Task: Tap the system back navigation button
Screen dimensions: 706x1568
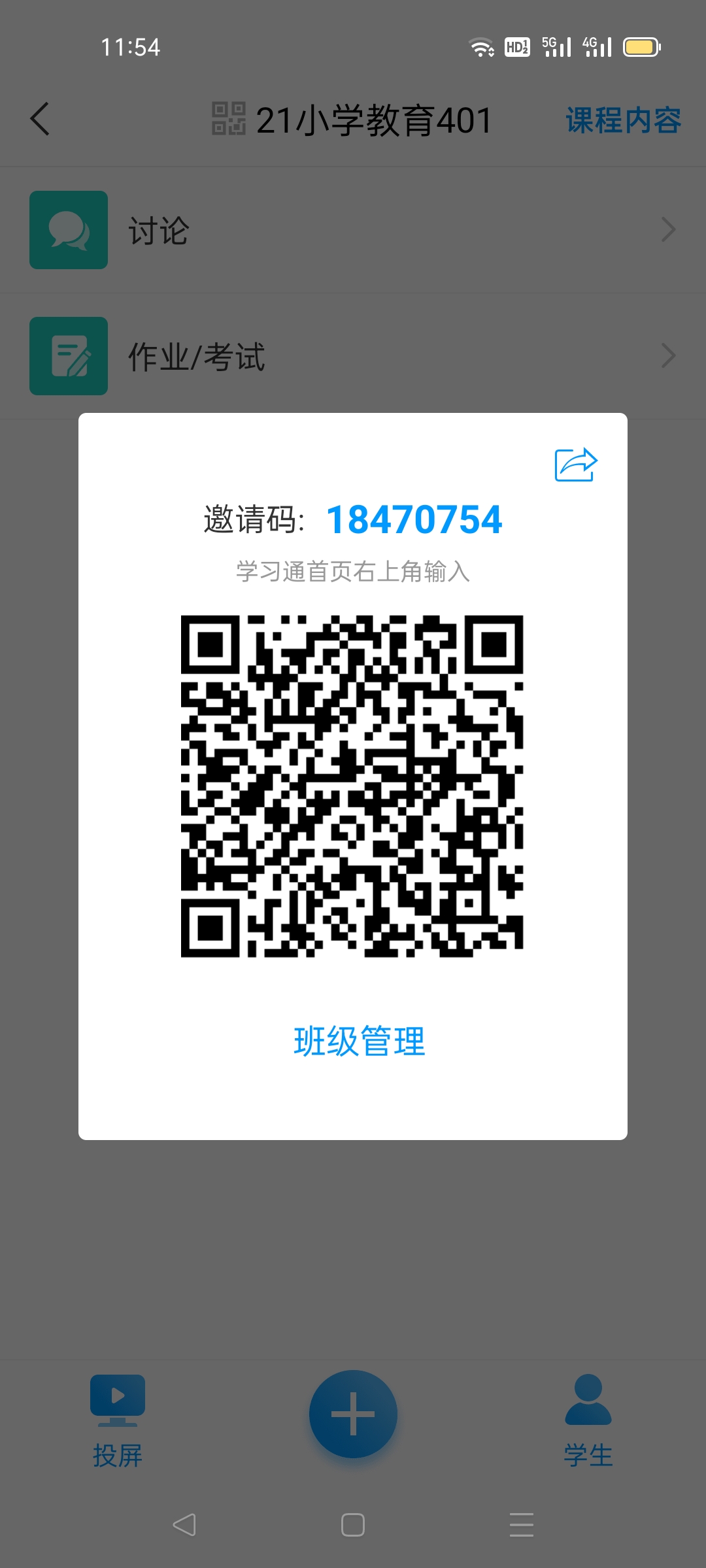Action: [184, 1525]
